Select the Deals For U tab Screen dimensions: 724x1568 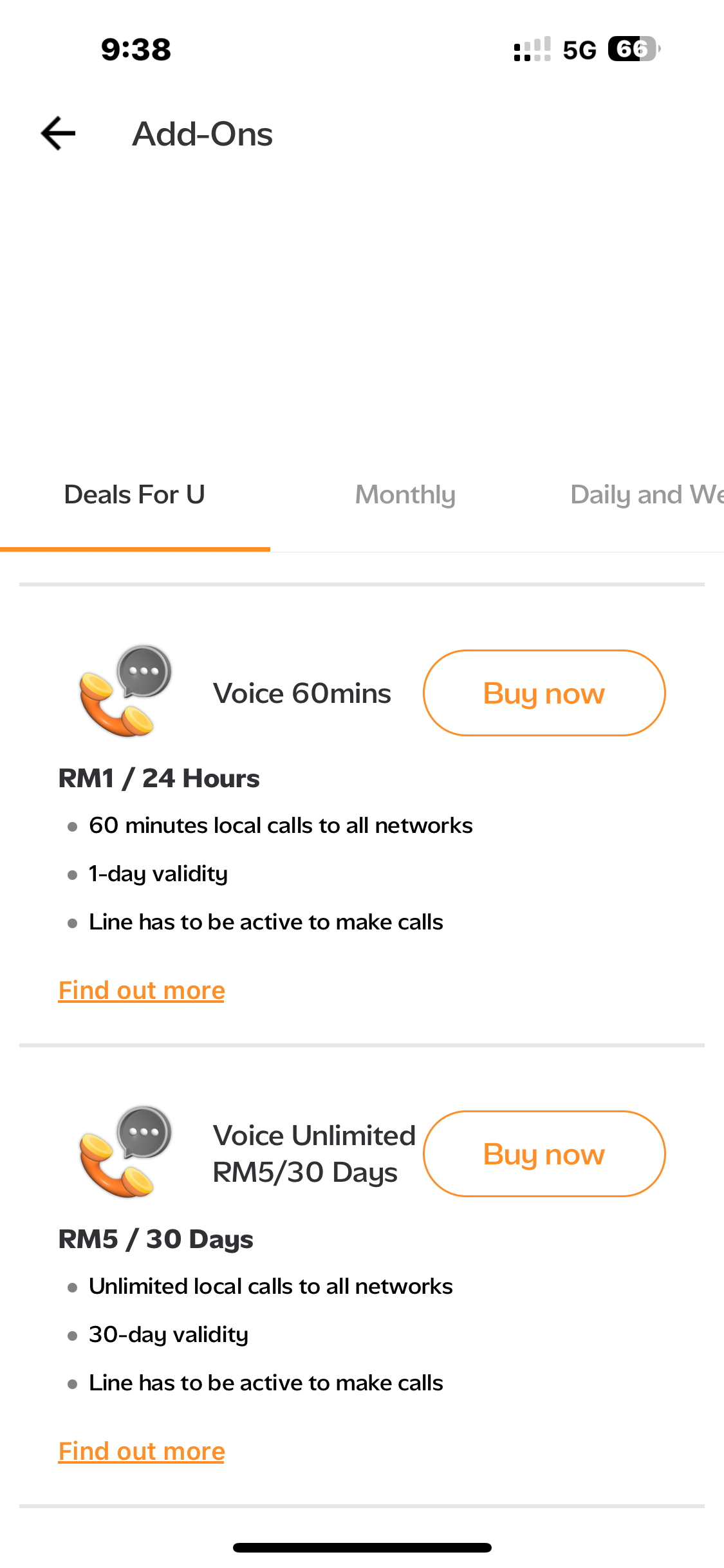tap(135, 495)
